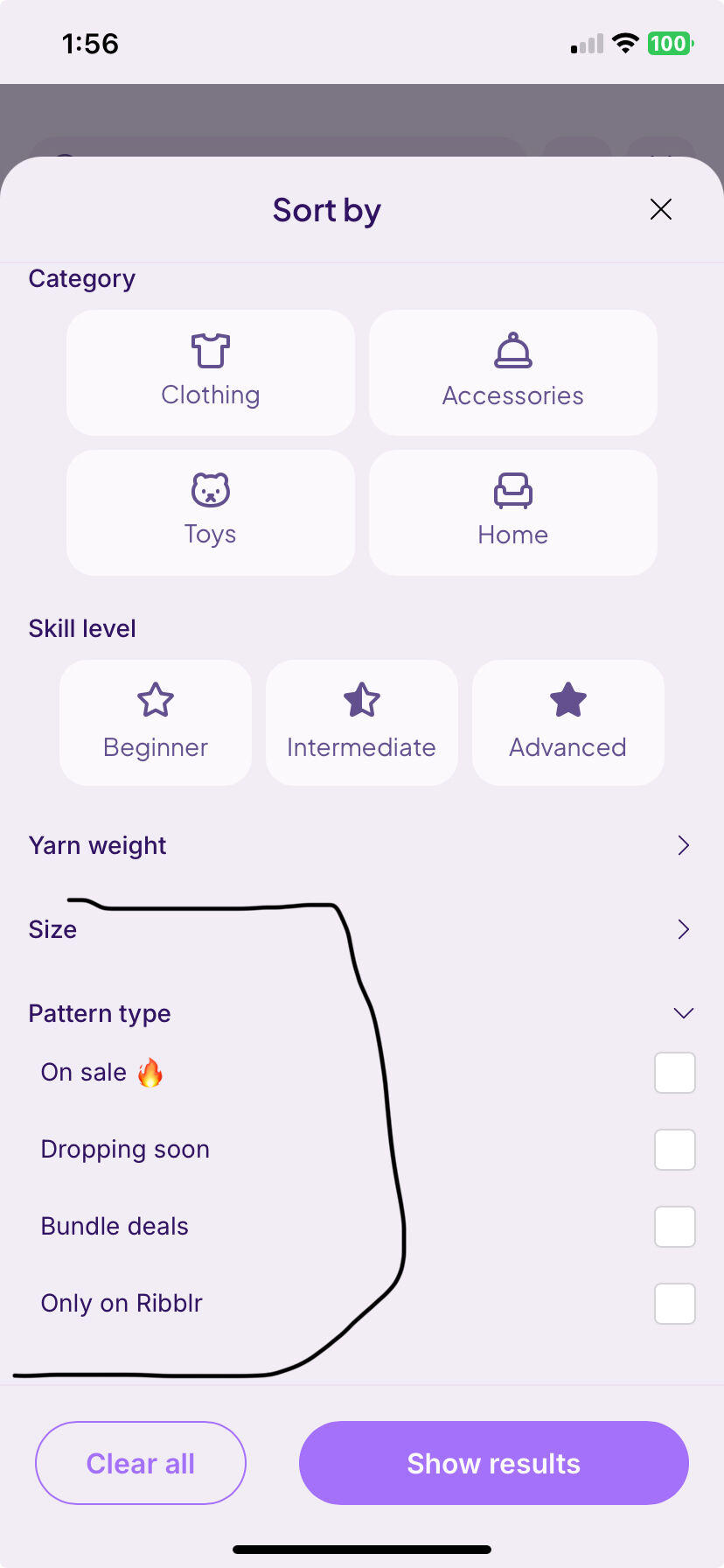This screenshot has height=1568, width=724.
Task: Select the Home category
Action: [x=513, y=513]
